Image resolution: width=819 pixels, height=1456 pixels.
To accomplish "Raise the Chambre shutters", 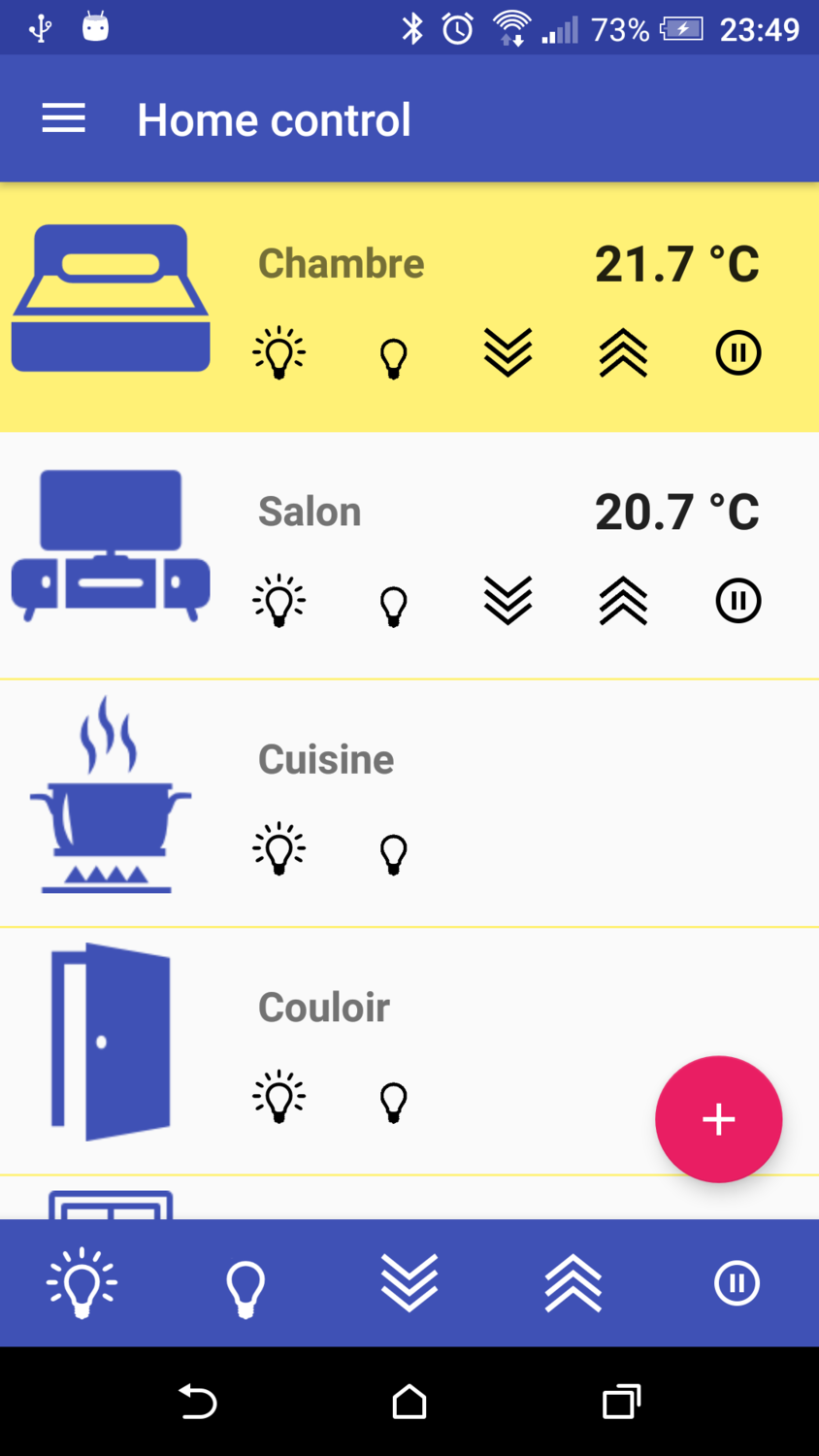I will (x=623, y=352).
